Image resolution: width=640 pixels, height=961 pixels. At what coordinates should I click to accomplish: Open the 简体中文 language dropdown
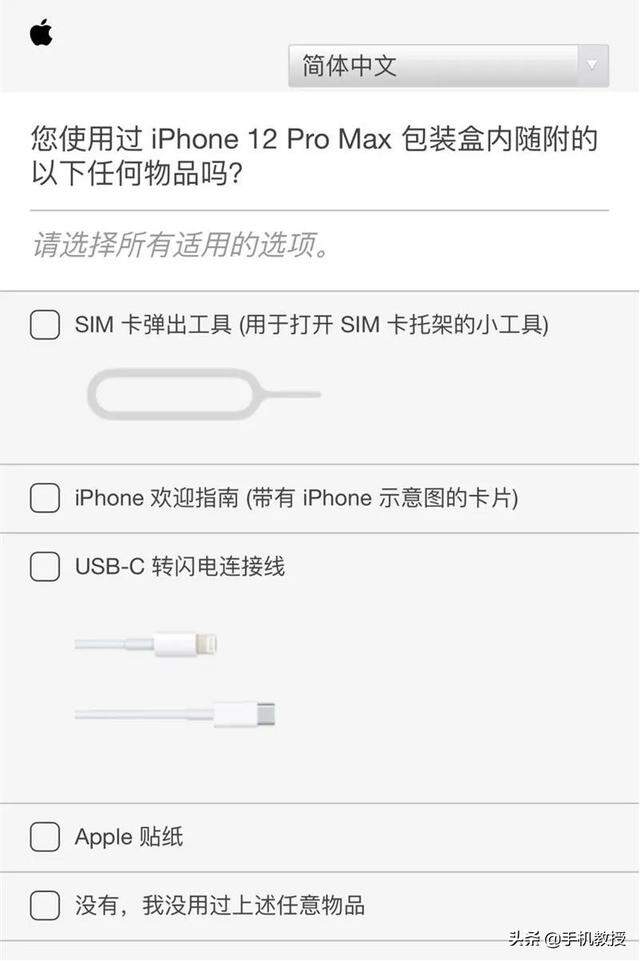[448, 66]
